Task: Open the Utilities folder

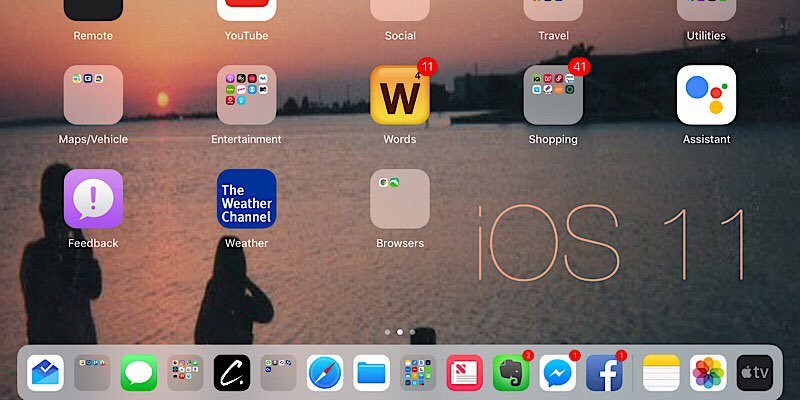Action: point(706,12)
